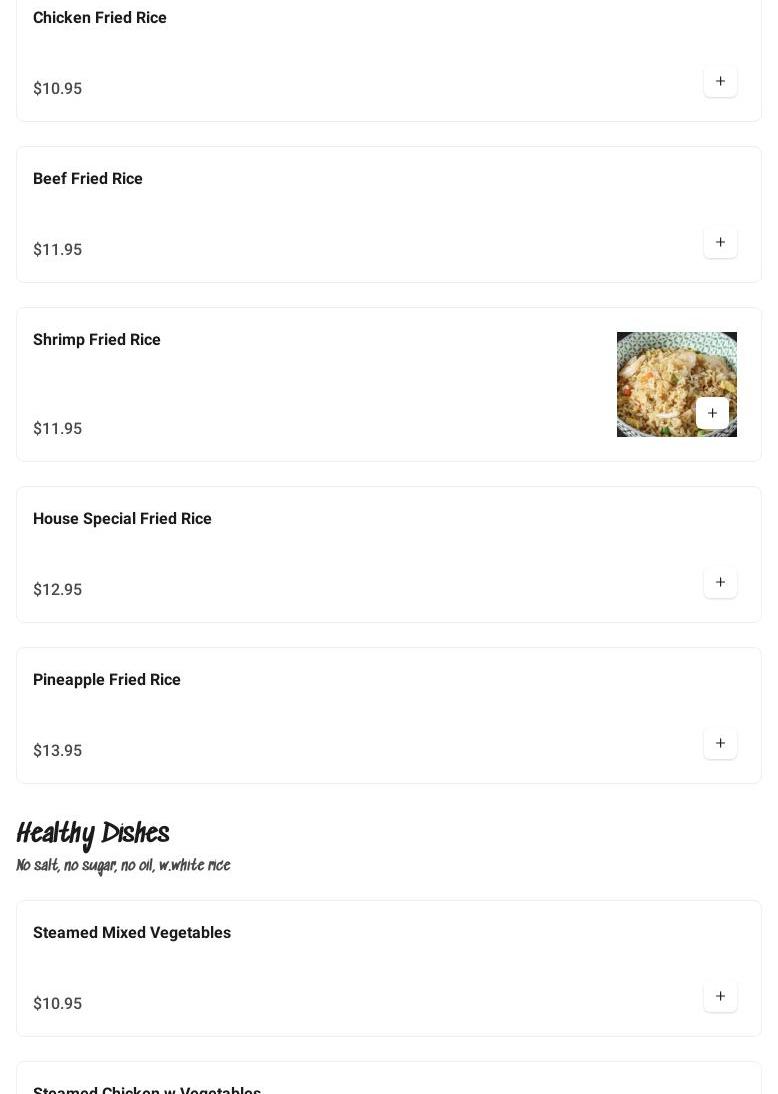Open Steamed Chicken w Vegetables item
The height and width of the screenshot is (1094, 778).
pyautogui.click(x=147, y=1088)
